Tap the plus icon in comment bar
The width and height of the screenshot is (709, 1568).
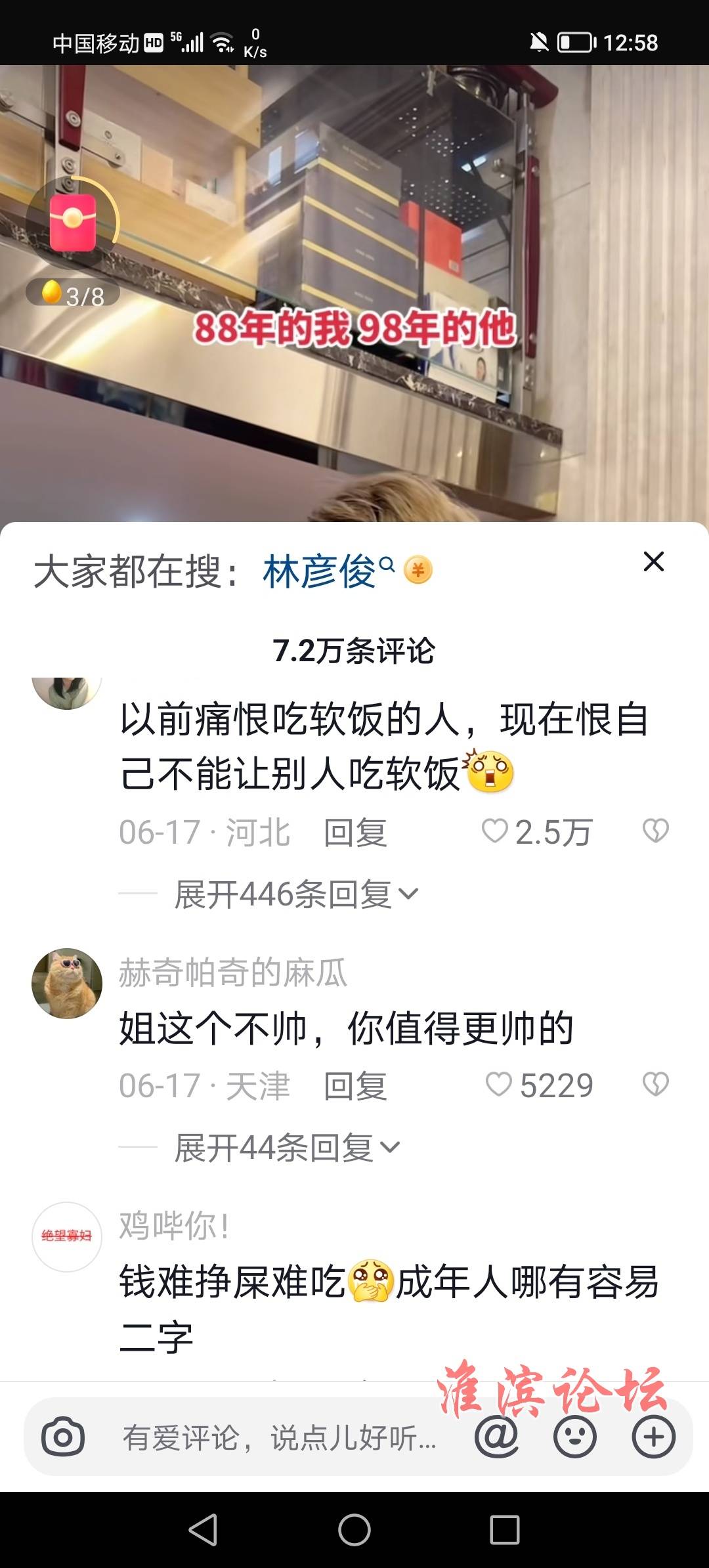[x=654, y=1437]
